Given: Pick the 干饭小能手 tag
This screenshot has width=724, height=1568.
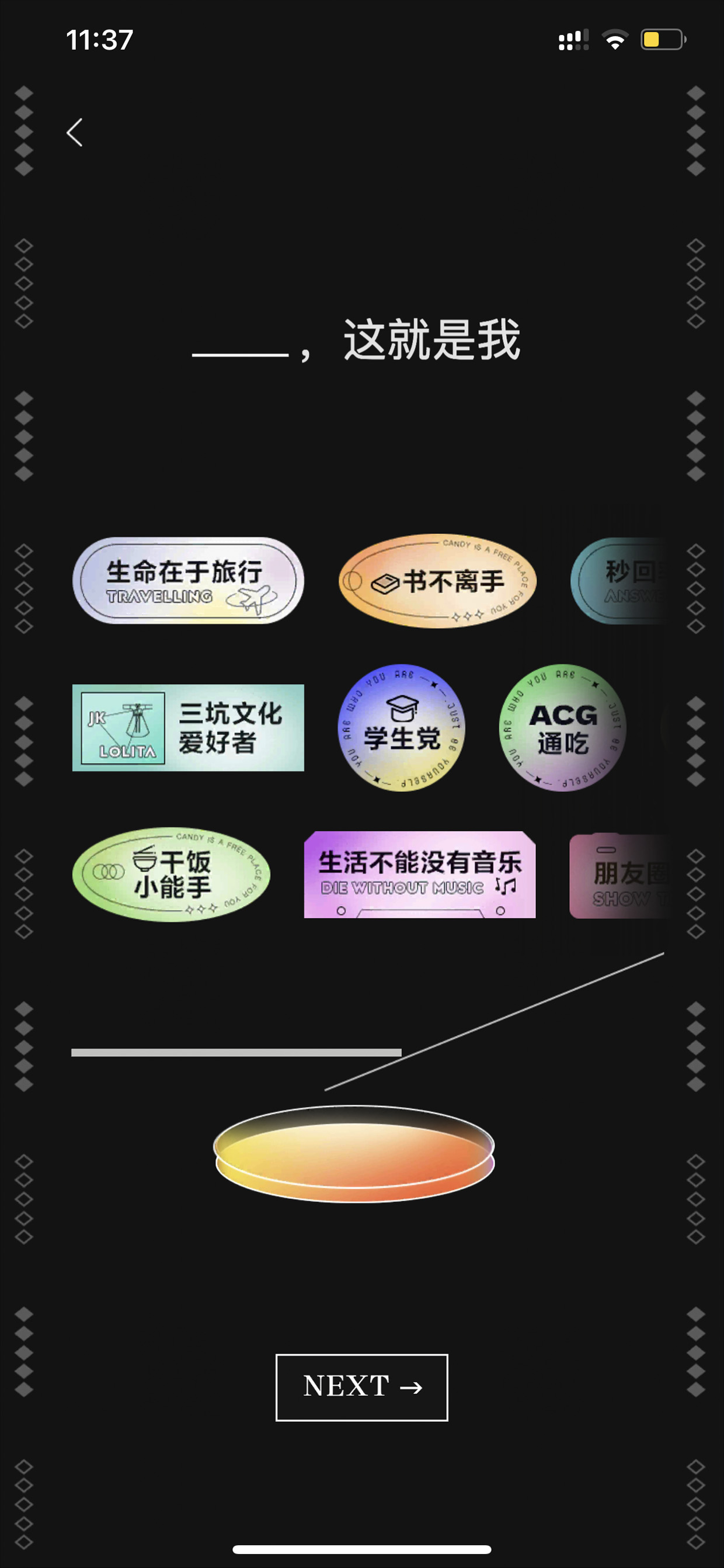Looking at the screenshot, I should [x=171, y=874].
